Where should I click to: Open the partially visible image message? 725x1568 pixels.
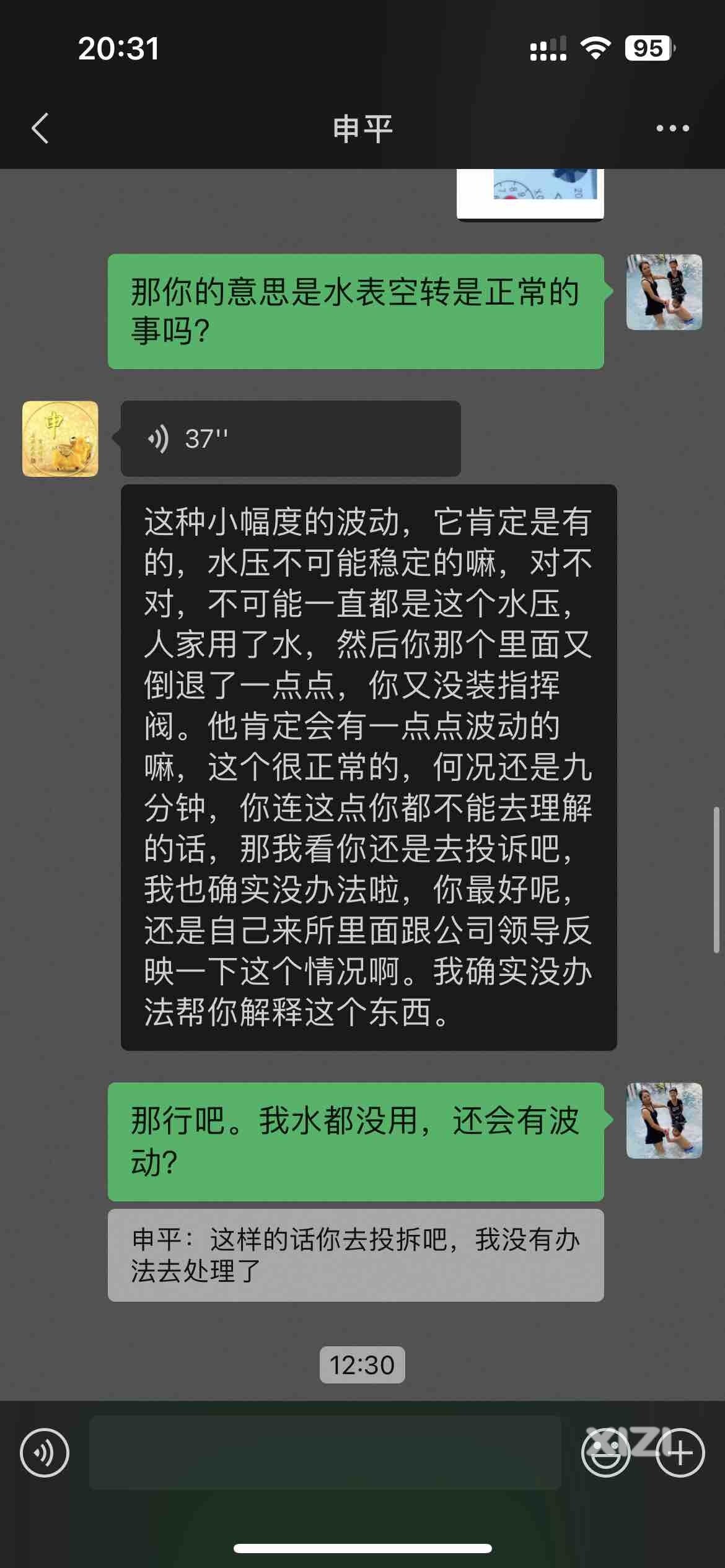pos(530,193)
